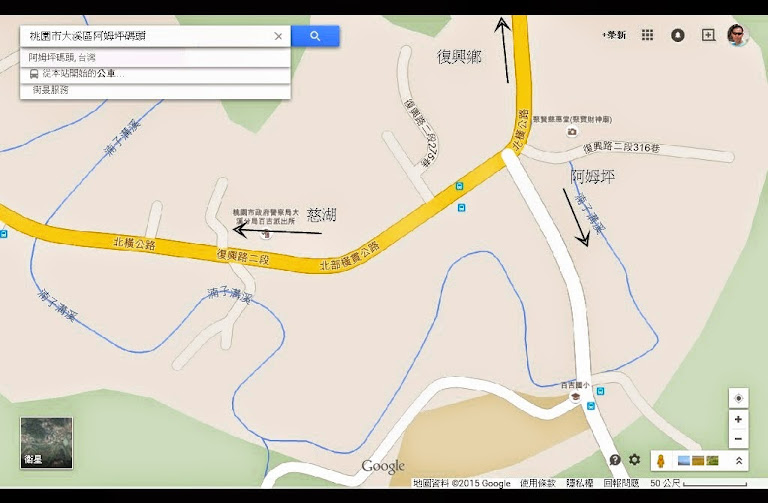Viewport: 768px width, 503px height.
Task: Clear the search box text
Action: coord(278,36)
